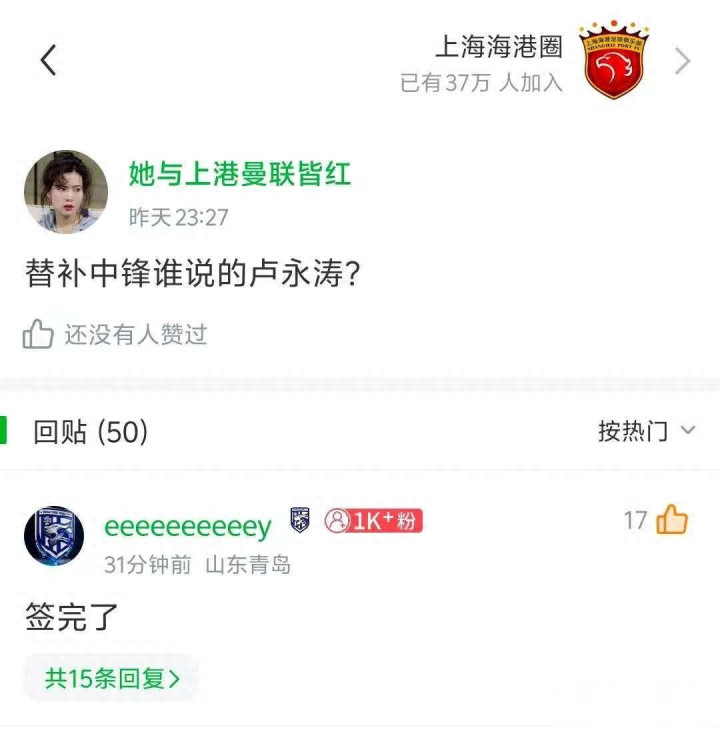Open the profile picture of 她与上港曼联皆红
720x730 pixels.
[66, 192]
